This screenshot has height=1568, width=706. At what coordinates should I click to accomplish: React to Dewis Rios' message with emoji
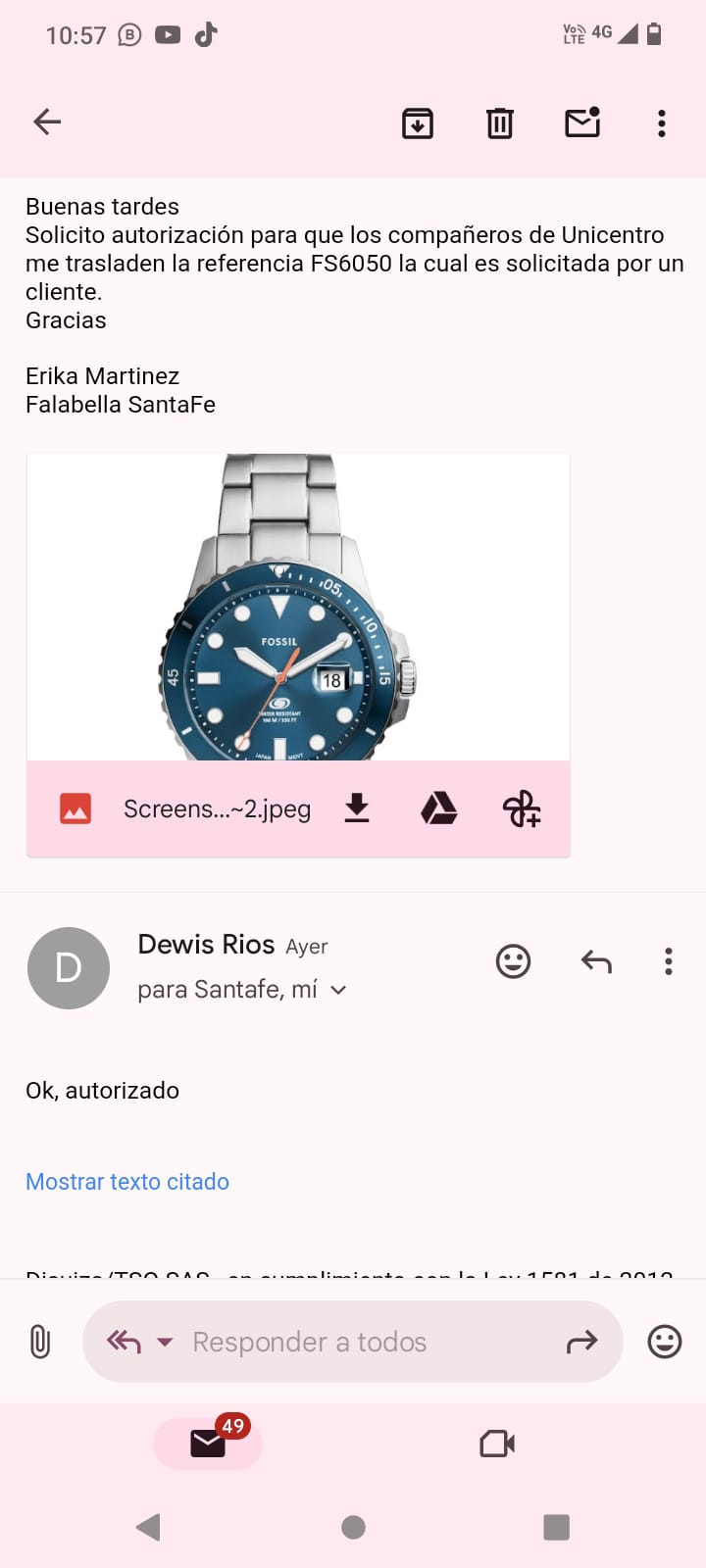[513, 961]
